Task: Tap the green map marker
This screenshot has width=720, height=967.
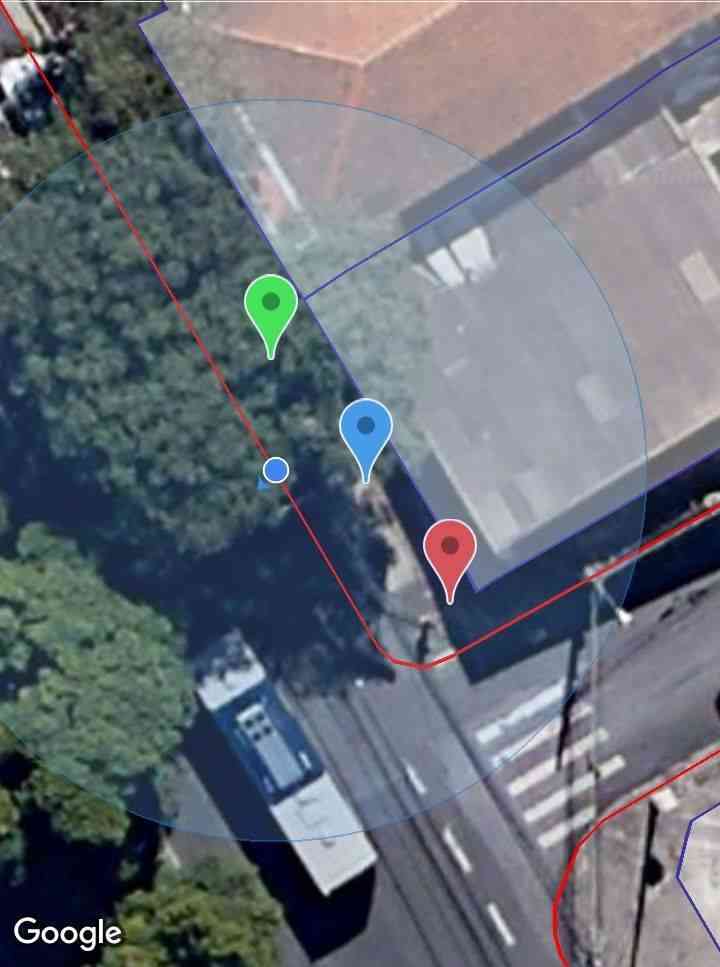Action: click(271, 304)
